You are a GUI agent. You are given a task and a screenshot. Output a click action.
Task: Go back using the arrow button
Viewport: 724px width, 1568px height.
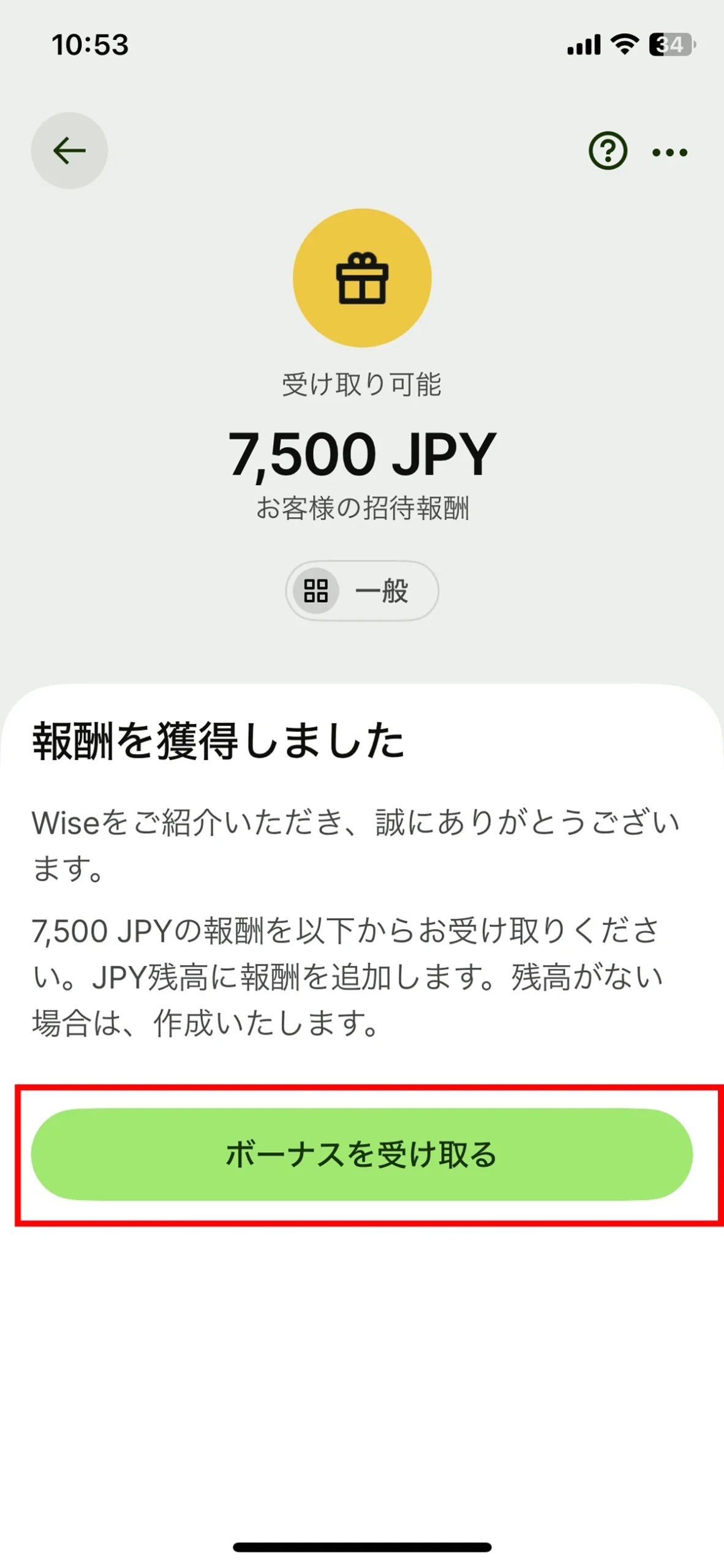tap(69, 151)
